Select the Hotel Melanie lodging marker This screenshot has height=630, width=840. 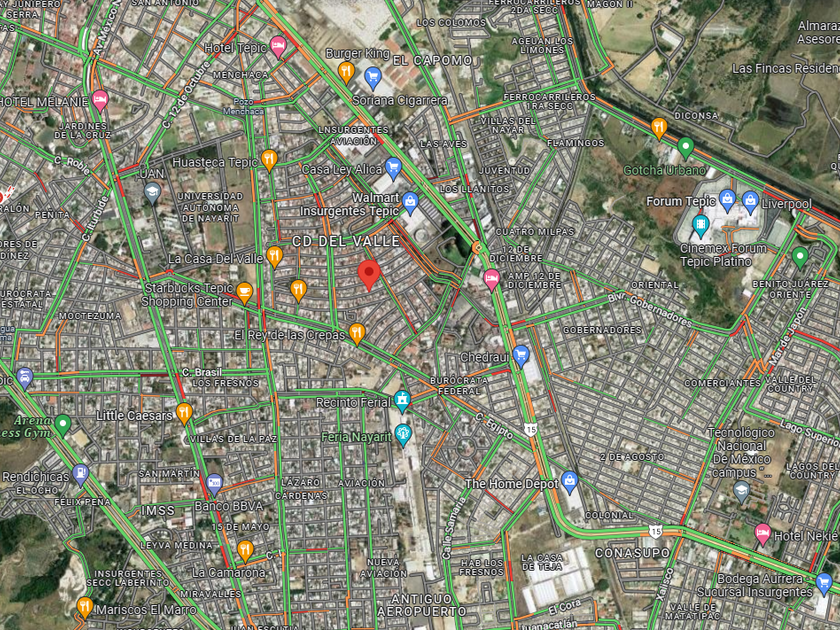click(x=100, y=101)
